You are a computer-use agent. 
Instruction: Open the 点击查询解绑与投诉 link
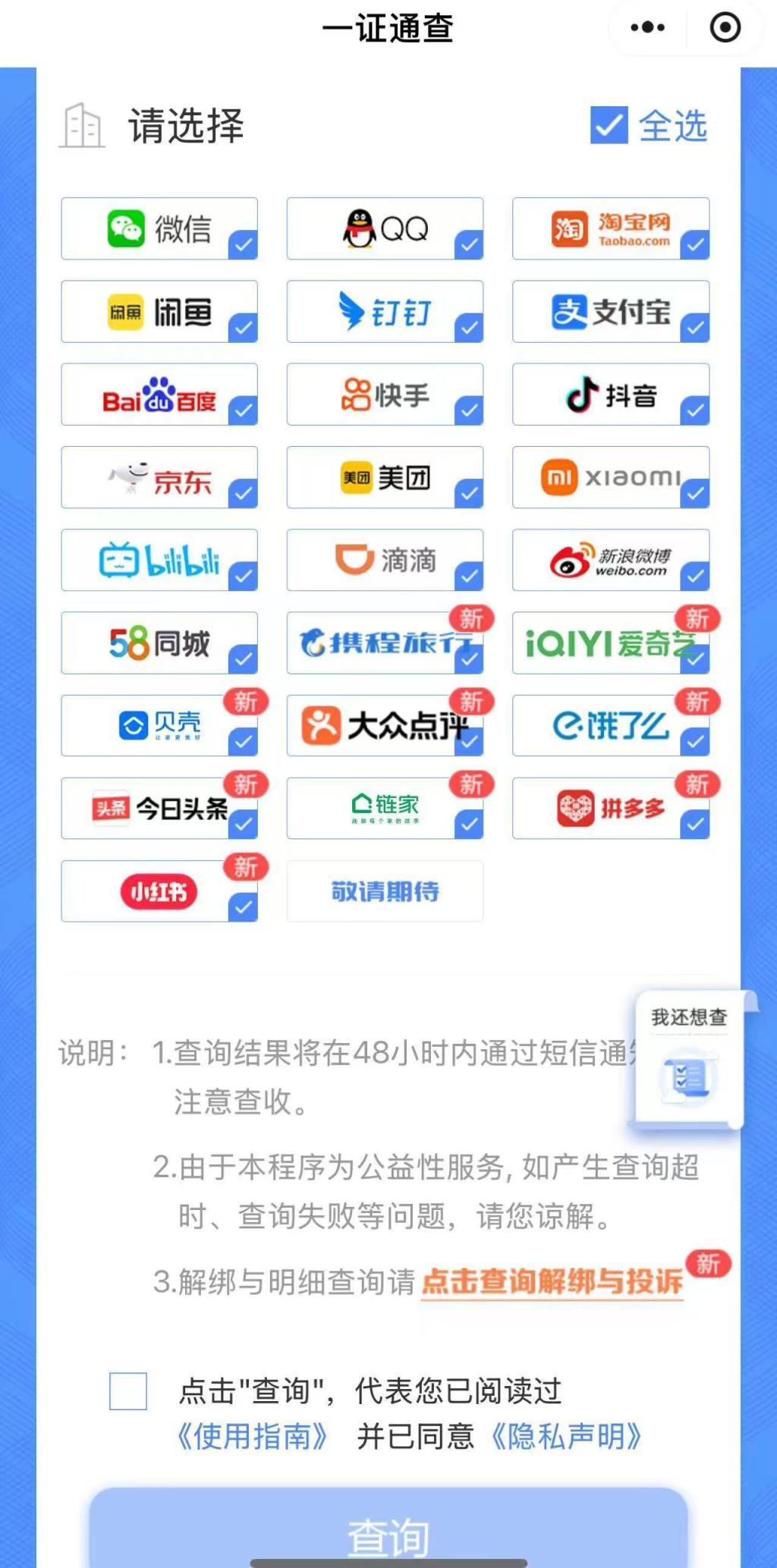pyautogui.click(x=552, y=1281)
